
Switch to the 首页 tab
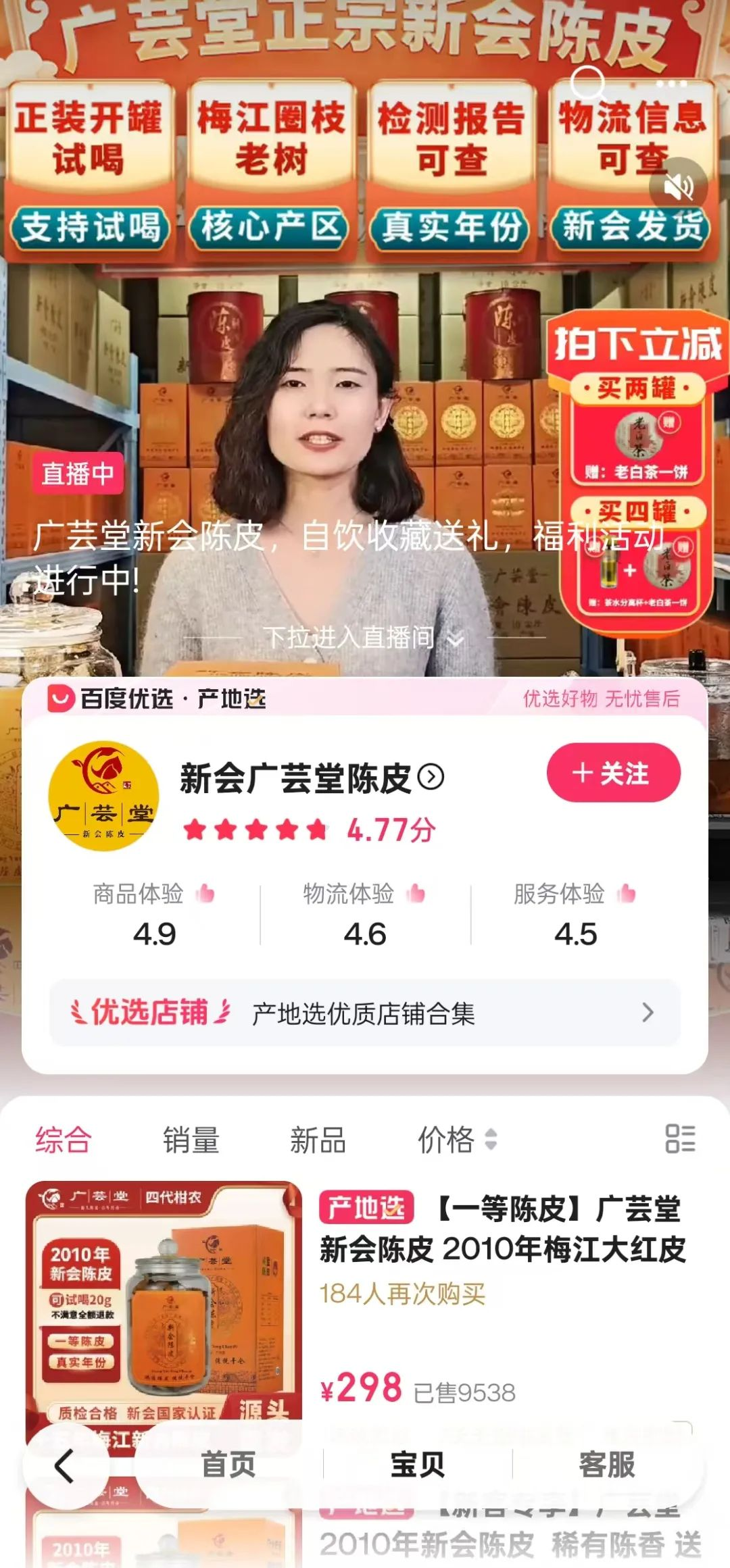[228, 1465]
